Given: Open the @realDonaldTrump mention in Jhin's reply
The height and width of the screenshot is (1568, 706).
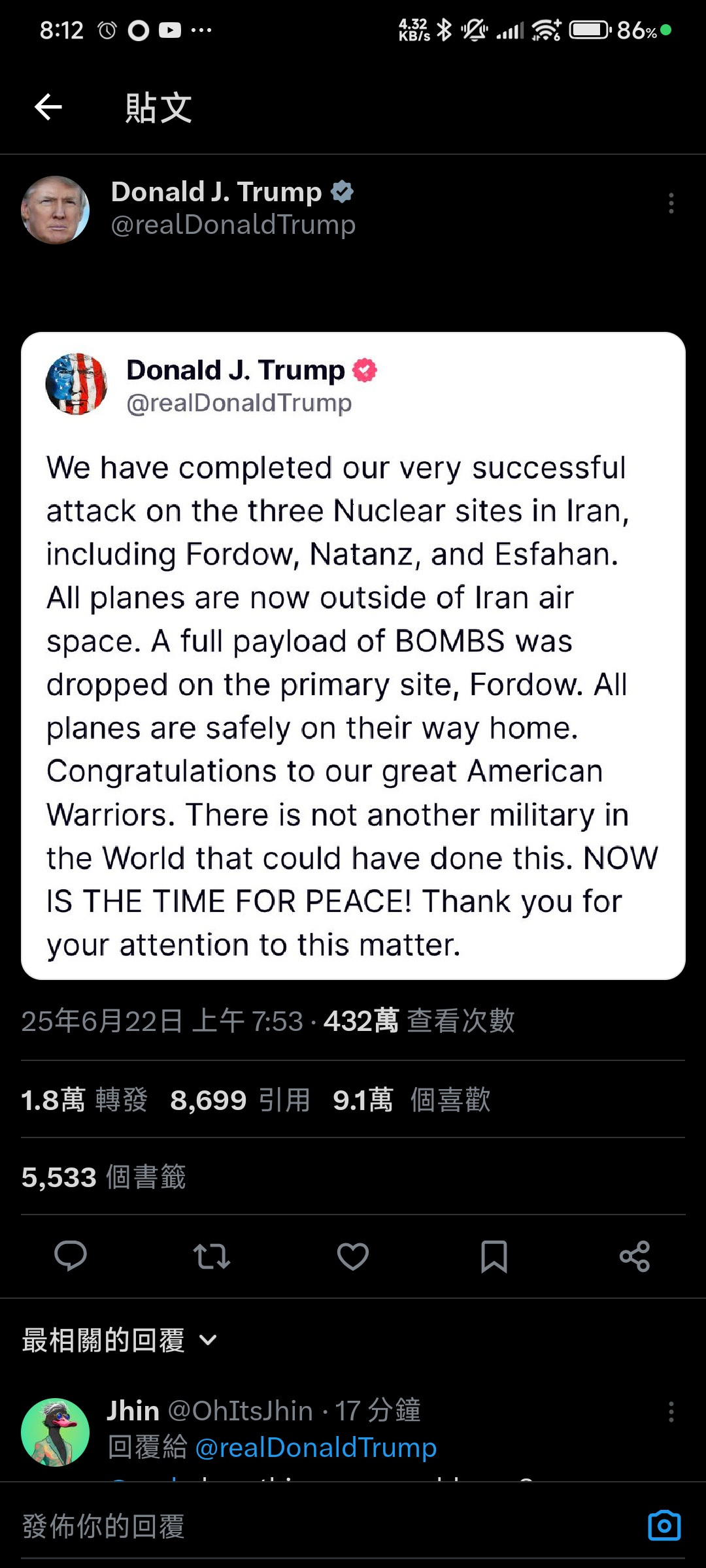Looking at the screenshot, I should [316, 1447].
